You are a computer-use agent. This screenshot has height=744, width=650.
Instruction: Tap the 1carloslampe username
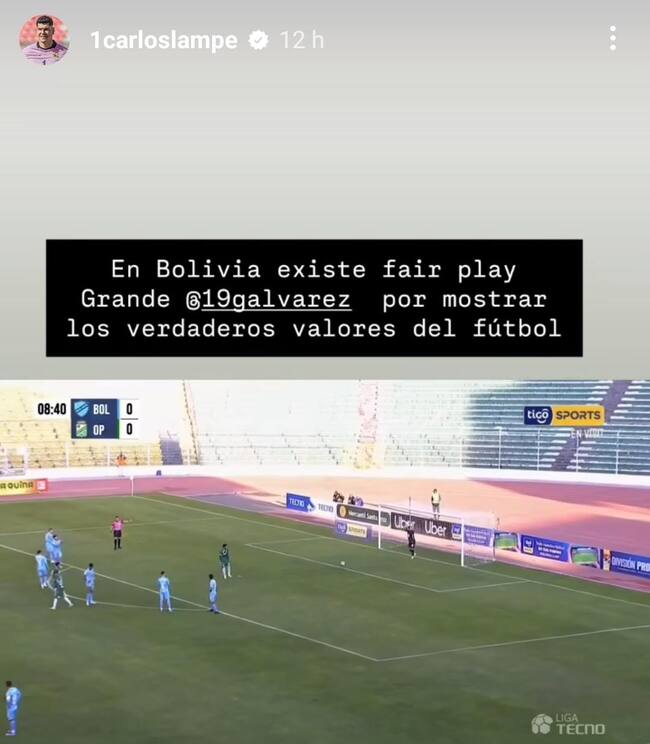click(163, 41)
